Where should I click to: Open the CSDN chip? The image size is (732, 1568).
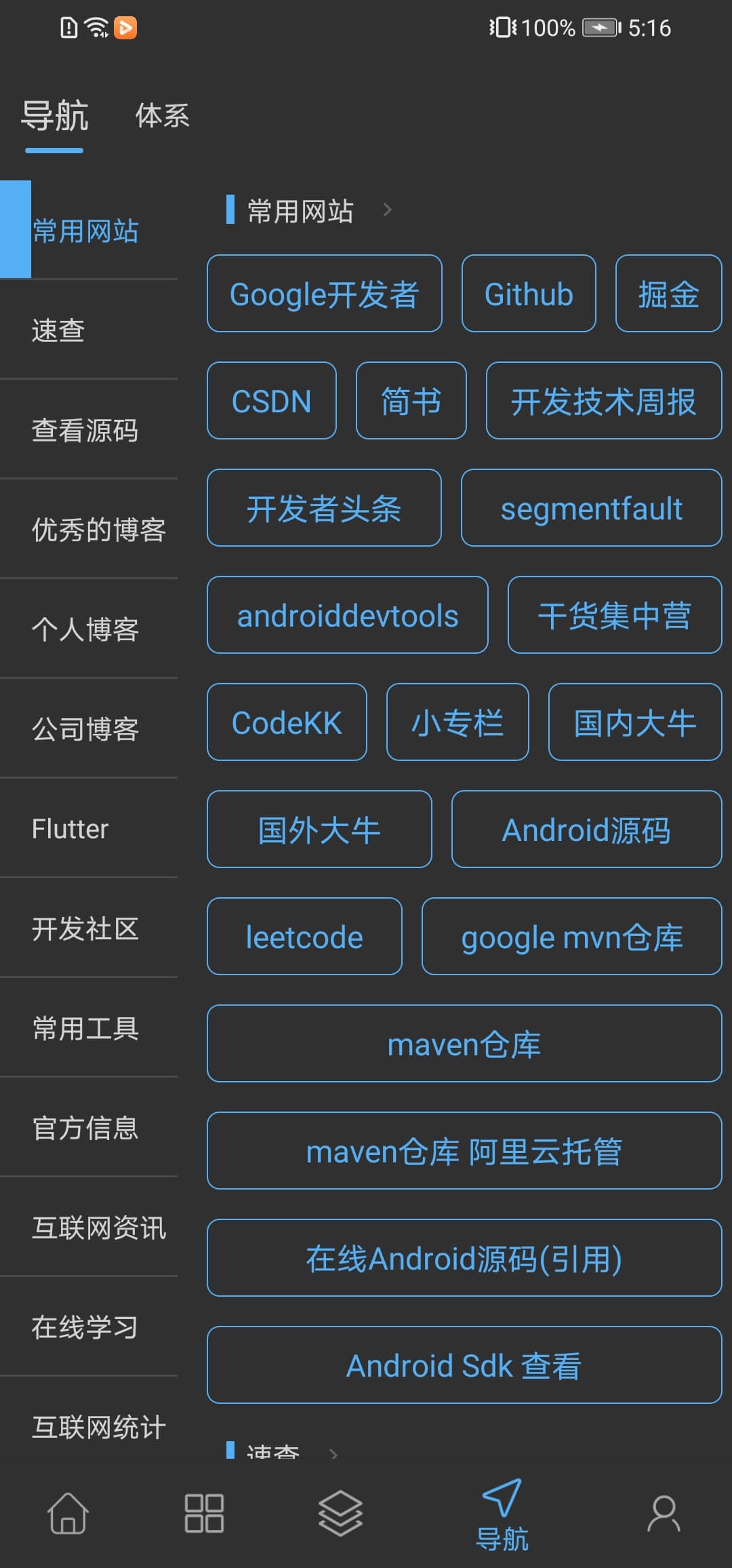[x=272, y=401]
